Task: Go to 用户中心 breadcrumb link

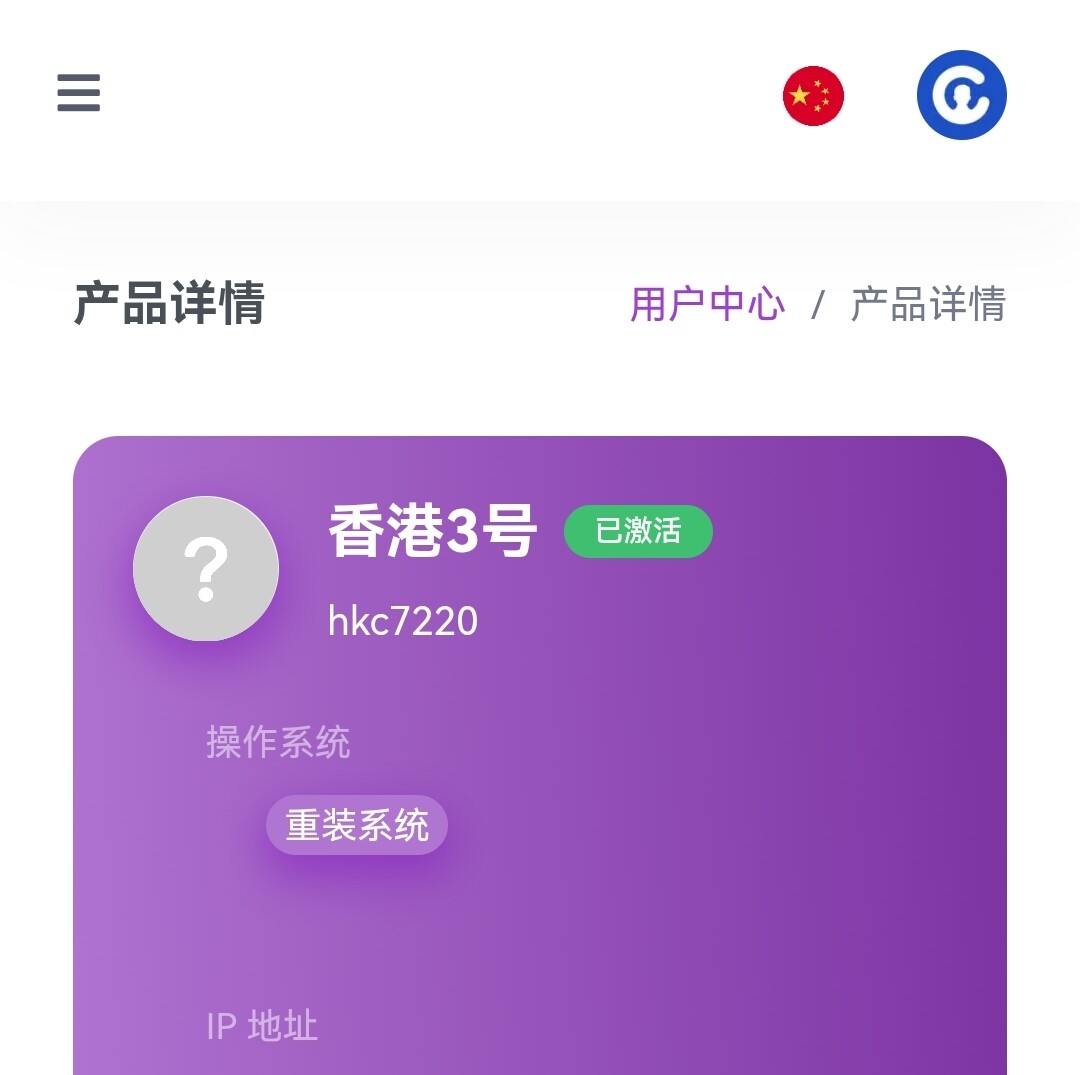Action: pos(707,304)
